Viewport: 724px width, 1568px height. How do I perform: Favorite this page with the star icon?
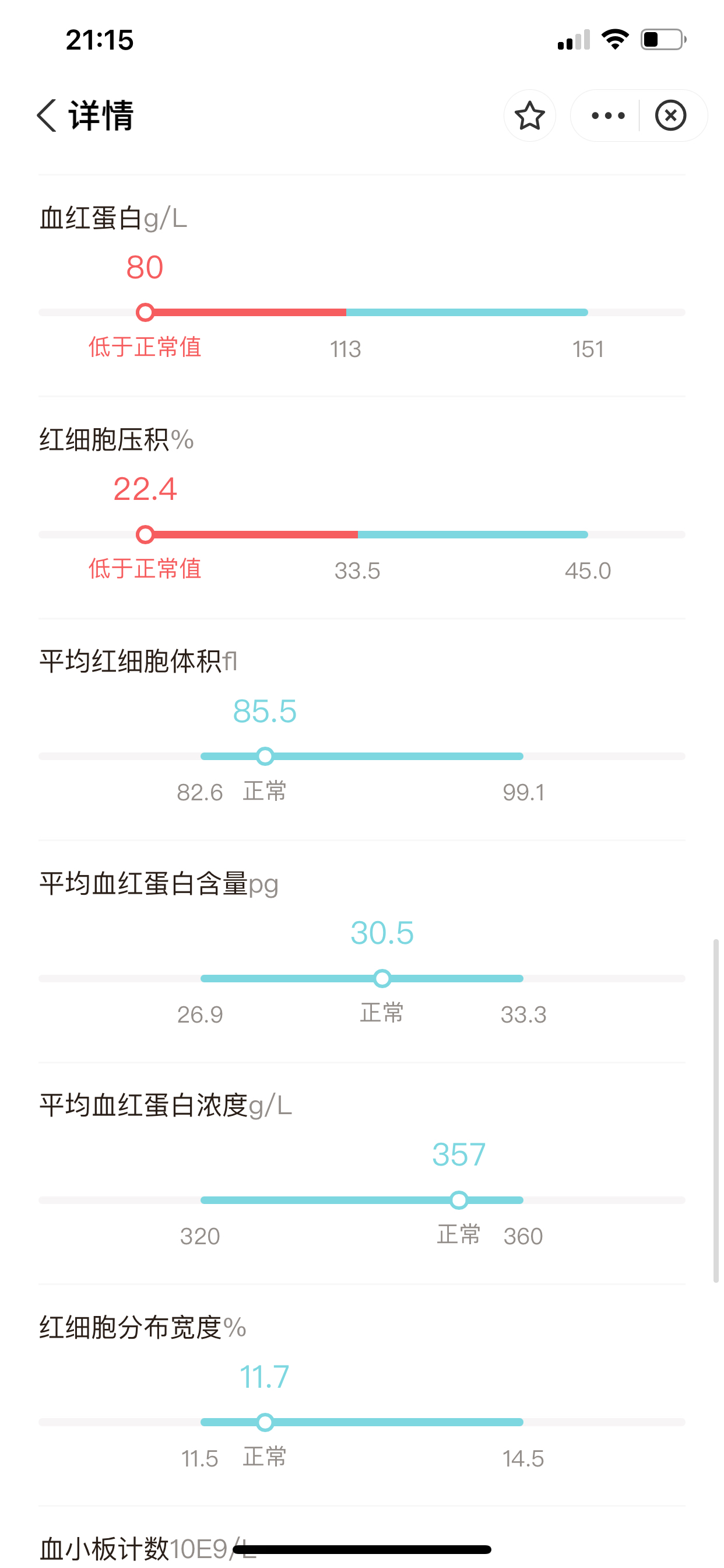point(529,116)
